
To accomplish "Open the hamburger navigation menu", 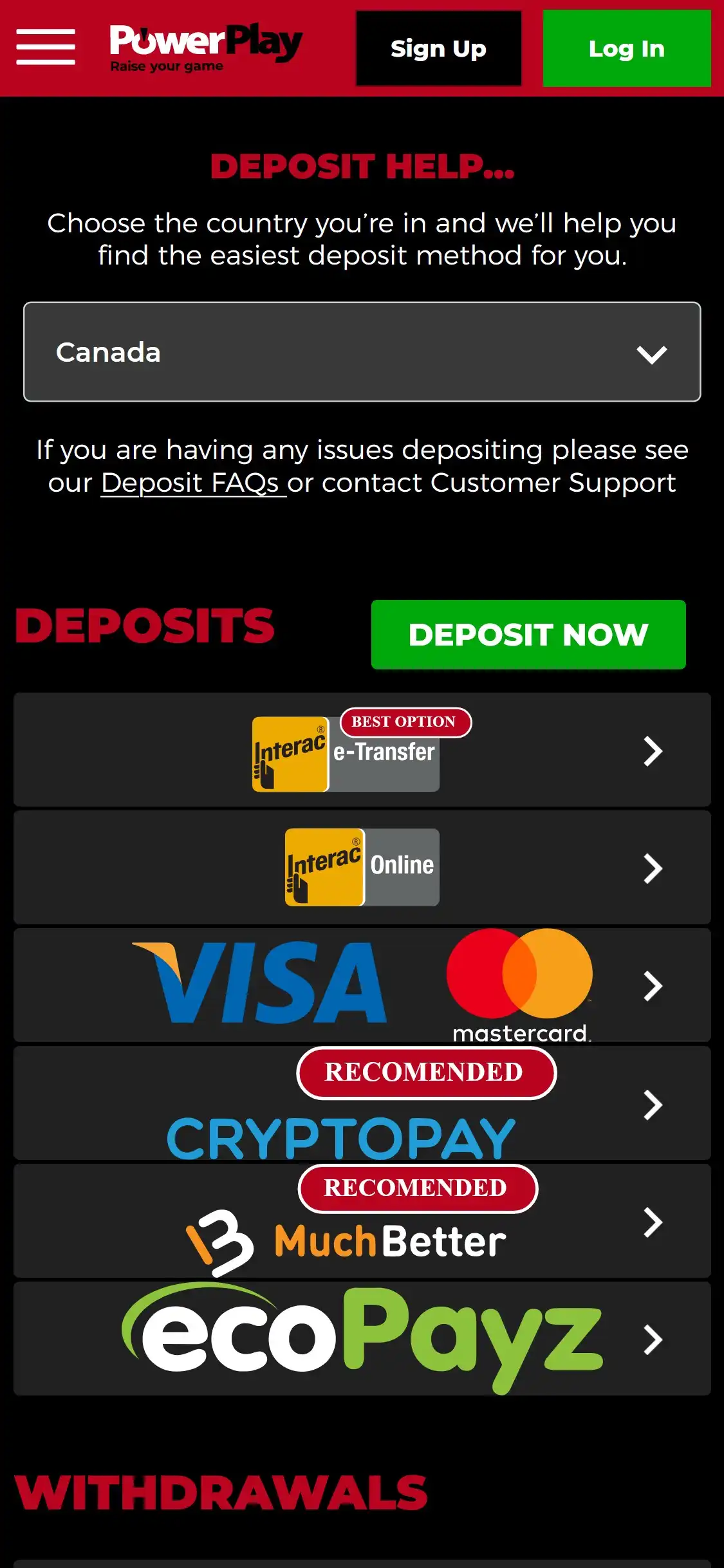I will 46,47.
